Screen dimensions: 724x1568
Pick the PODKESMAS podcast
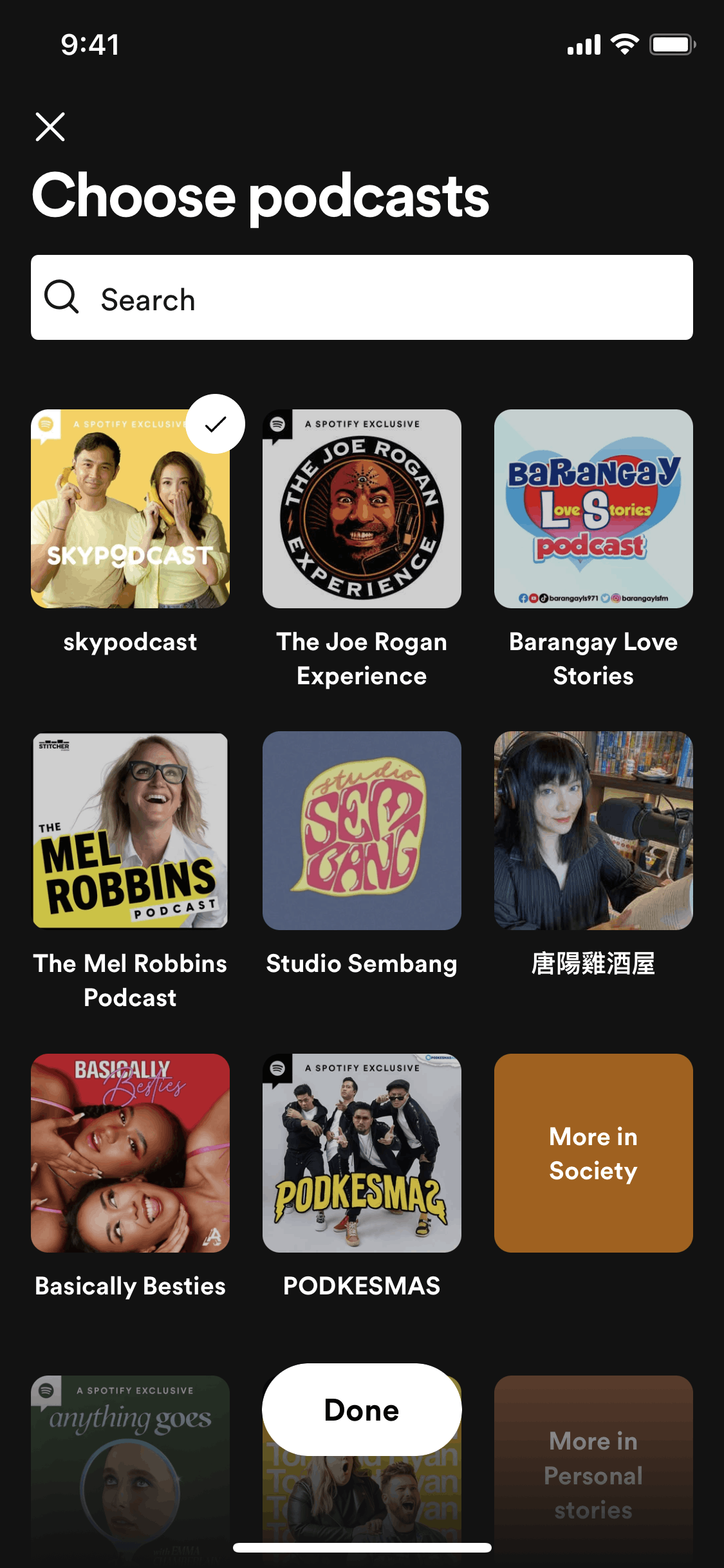(362, 1153)
